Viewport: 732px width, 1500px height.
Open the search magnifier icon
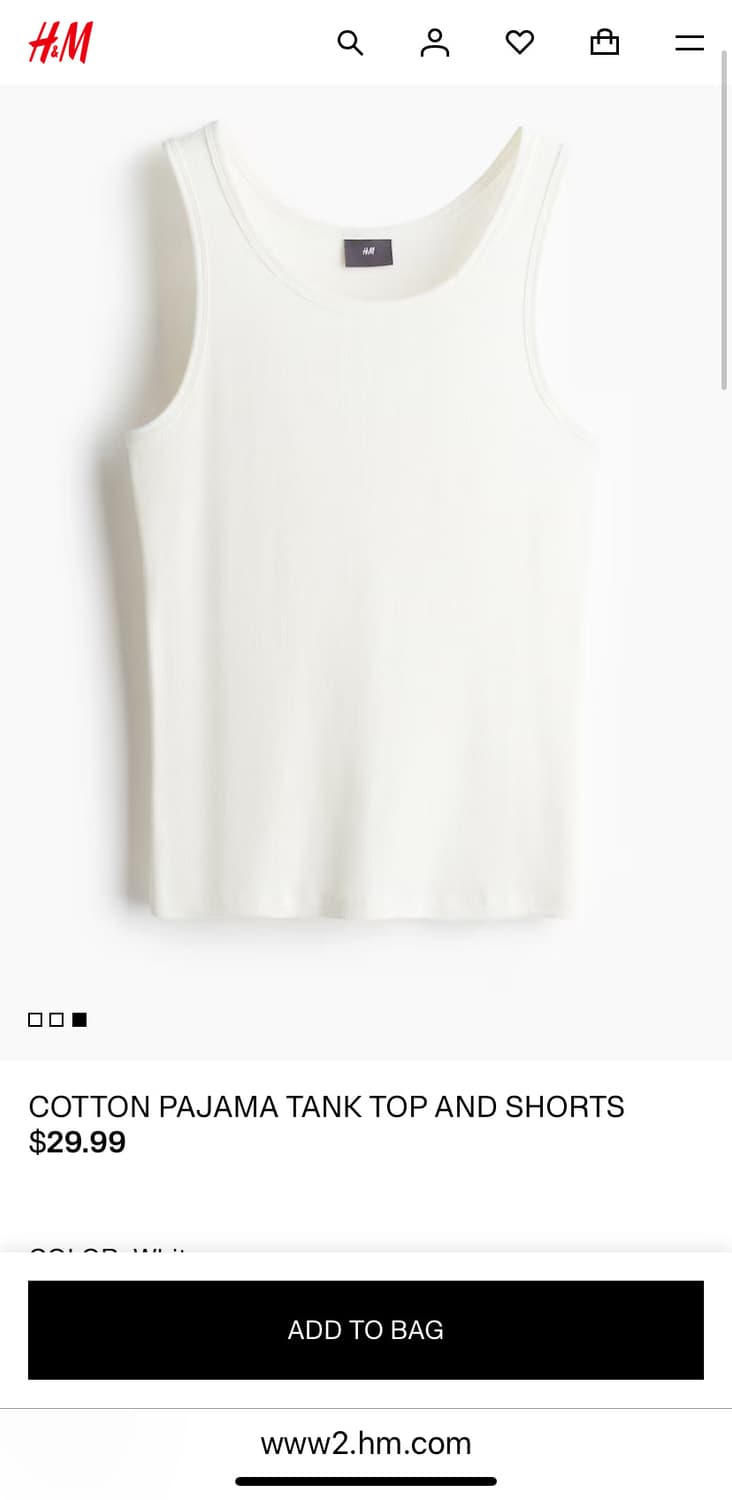click(350, 42)
